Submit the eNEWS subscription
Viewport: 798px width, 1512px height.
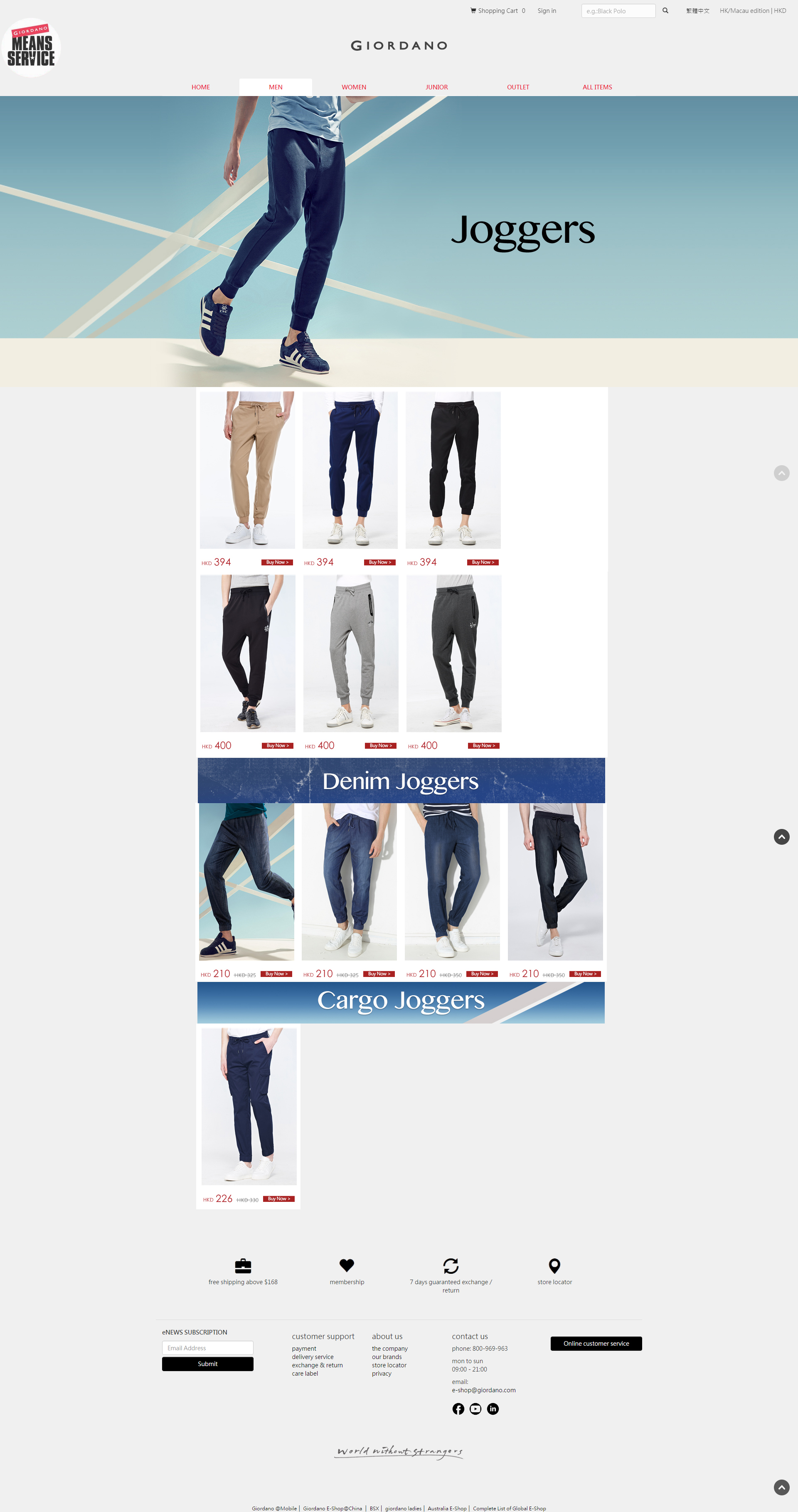208,1364
